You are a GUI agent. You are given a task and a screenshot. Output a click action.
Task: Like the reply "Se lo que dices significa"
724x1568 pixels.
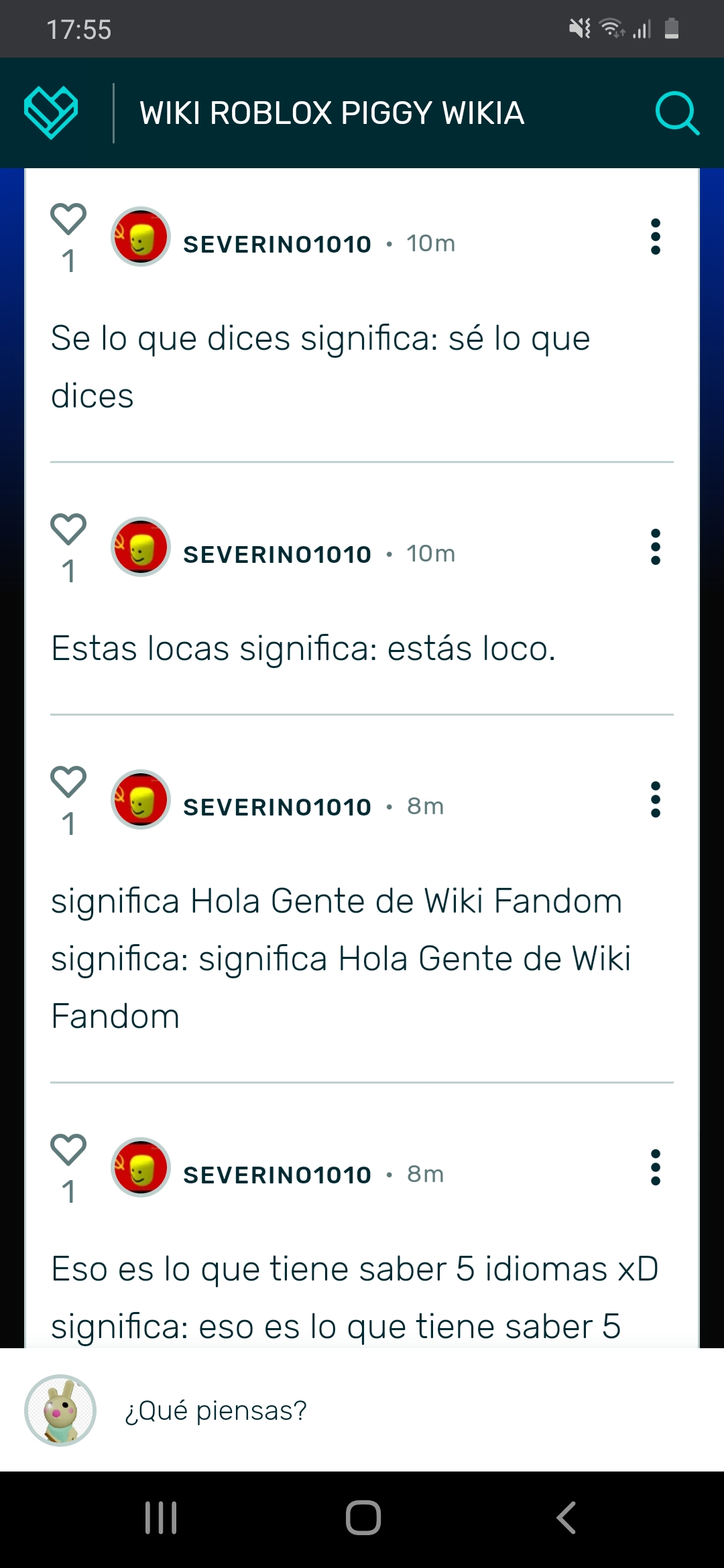point(68,219)
